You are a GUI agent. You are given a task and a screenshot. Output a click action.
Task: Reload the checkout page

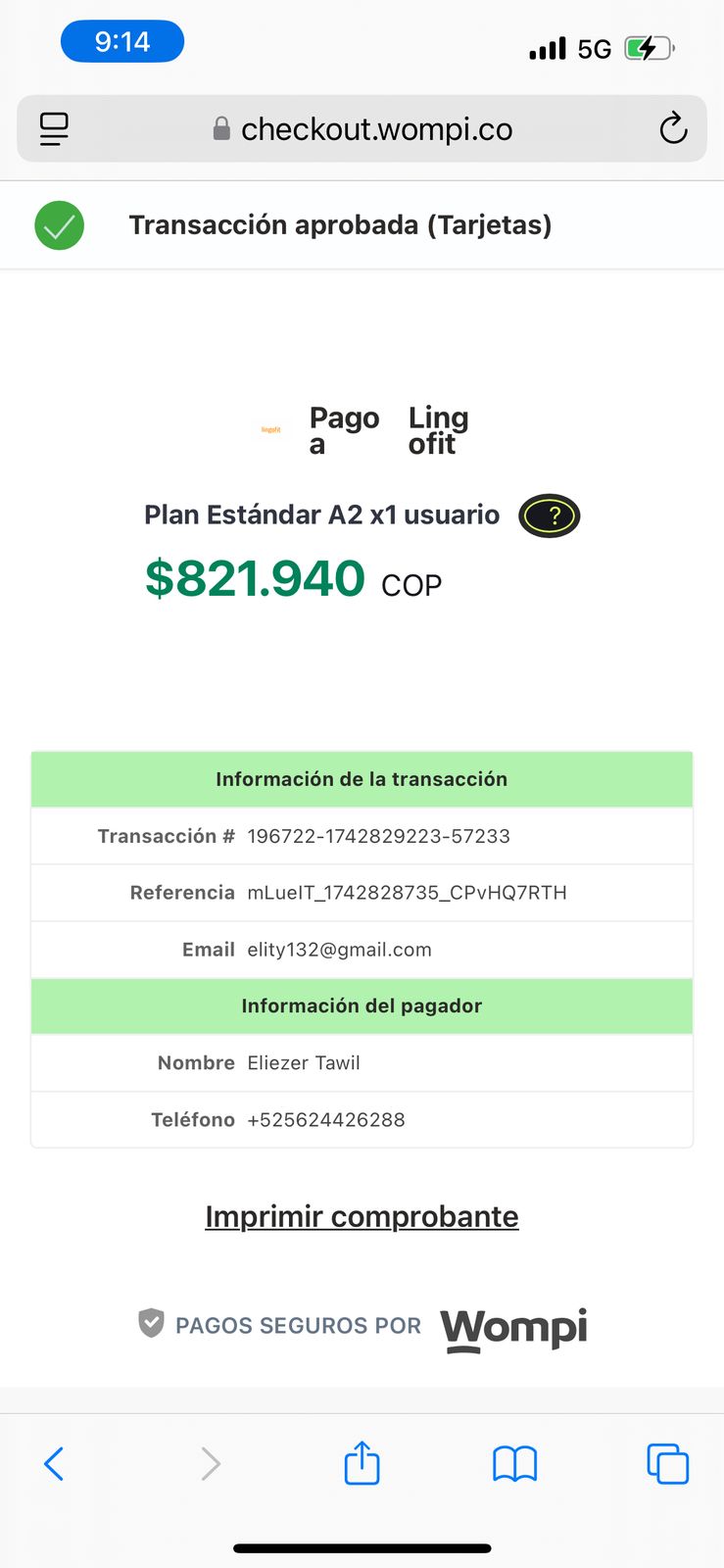673,128
